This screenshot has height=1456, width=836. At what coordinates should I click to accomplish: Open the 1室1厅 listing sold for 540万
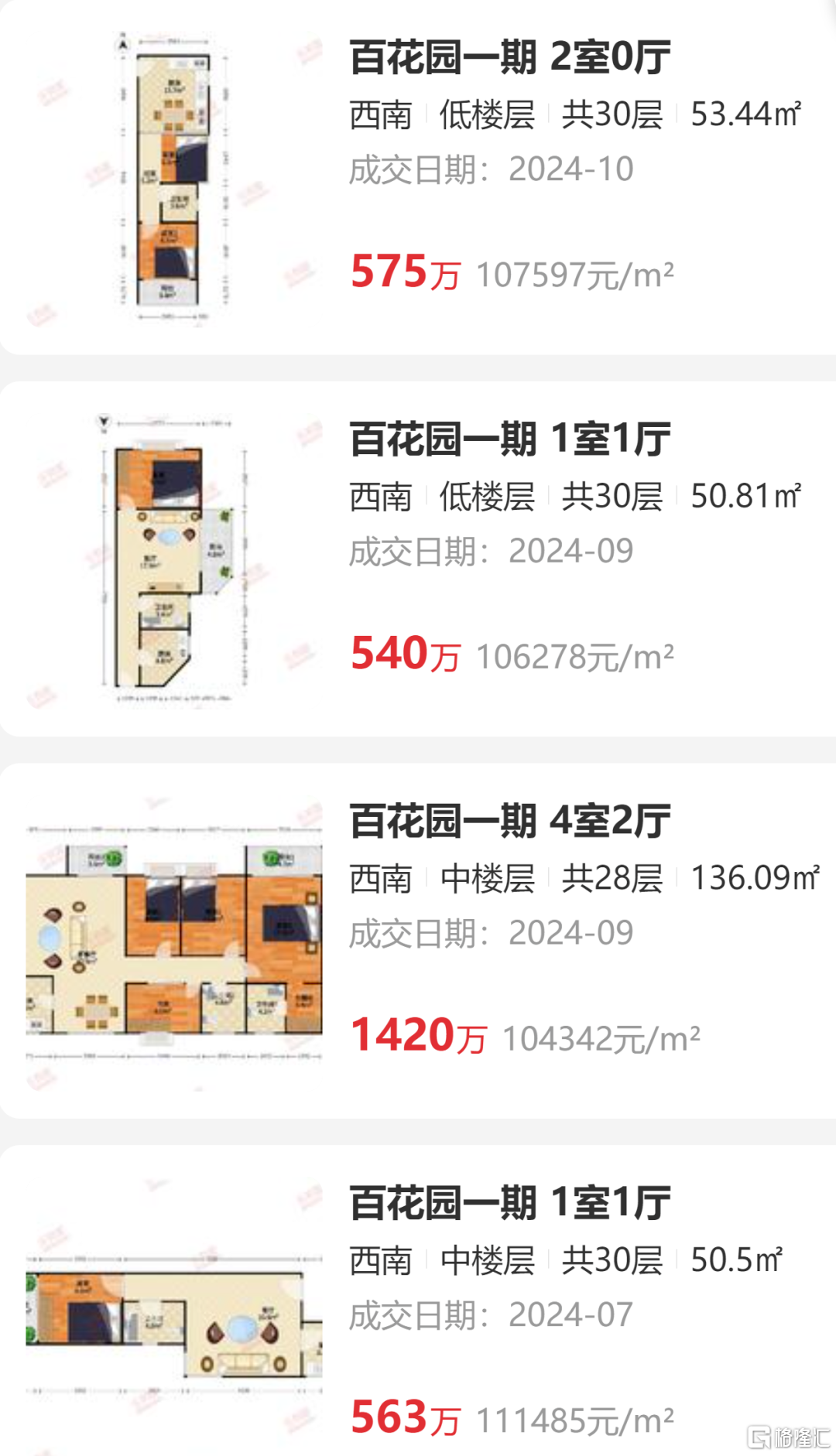tap(509, 440)
